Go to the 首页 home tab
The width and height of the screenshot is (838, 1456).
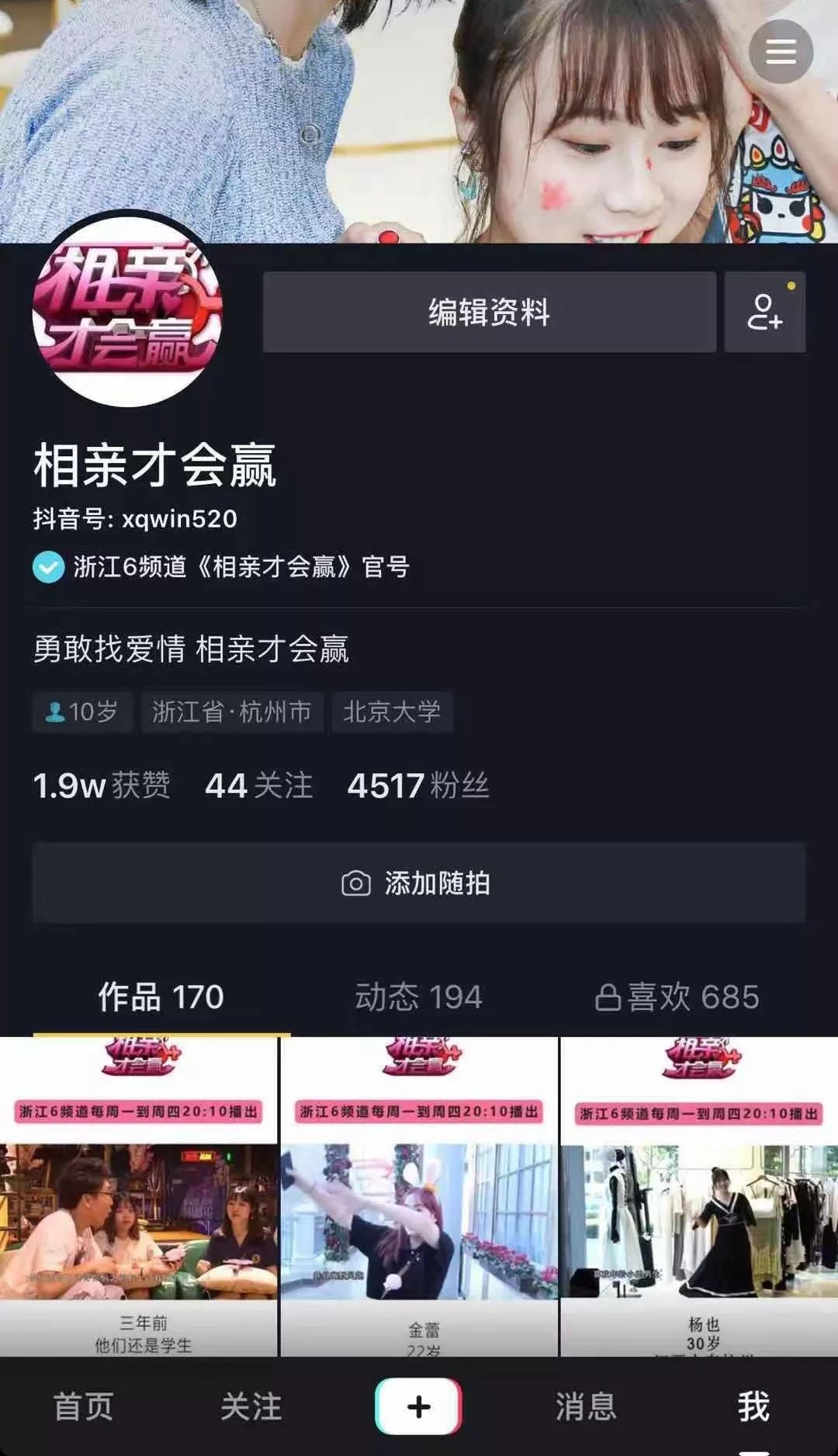pyautogui.click(x=84, y=1406)
